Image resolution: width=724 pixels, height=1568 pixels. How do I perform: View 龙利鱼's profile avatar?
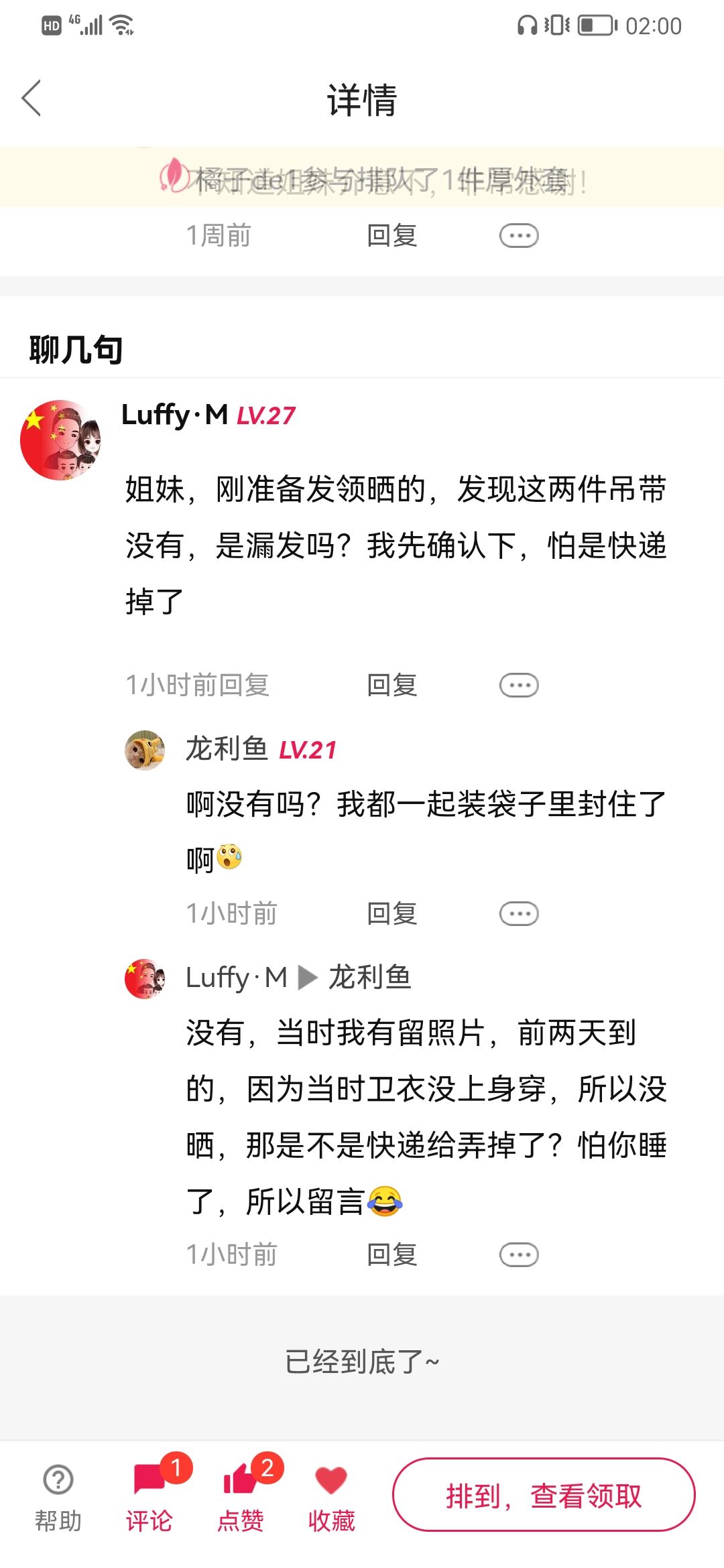(x=145, y=750)
